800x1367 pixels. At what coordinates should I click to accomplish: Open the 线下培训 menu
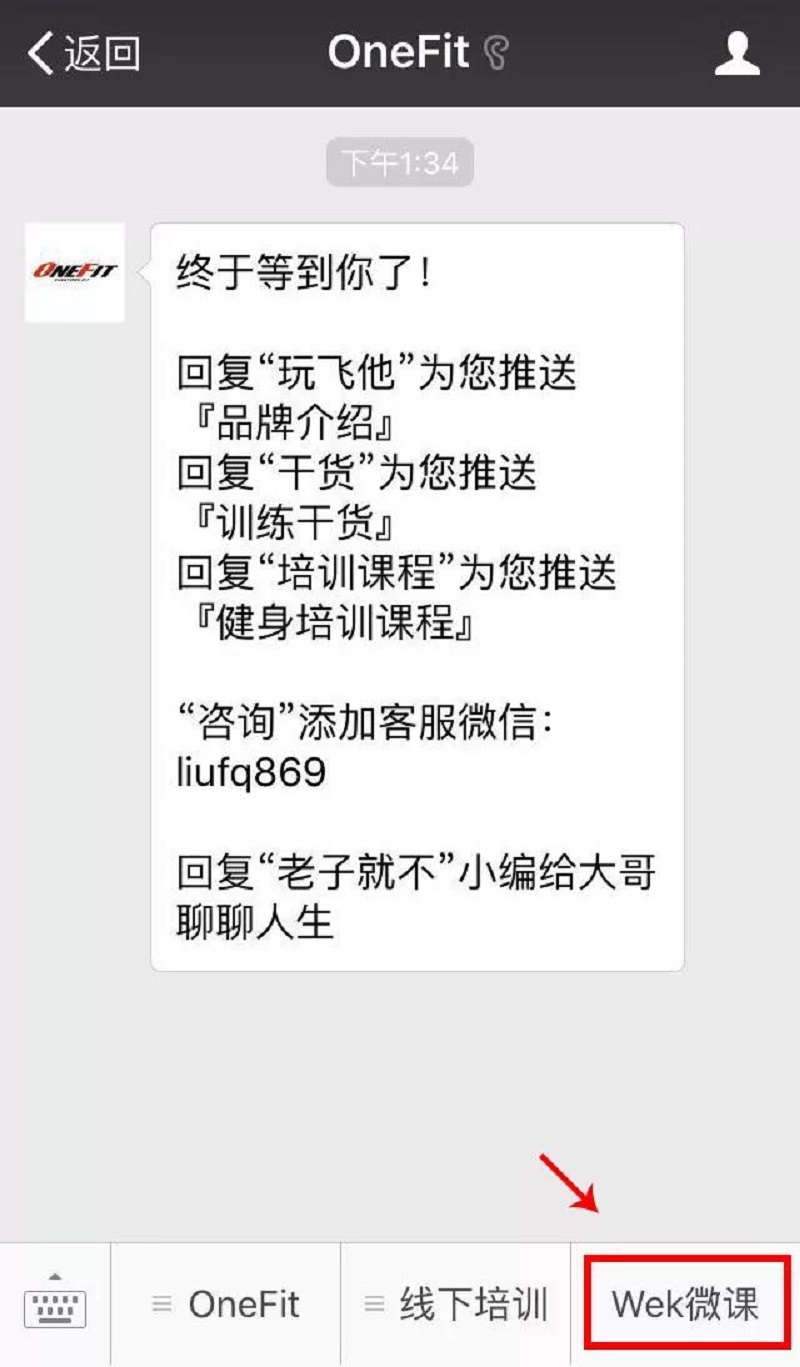coord(456,1304)
